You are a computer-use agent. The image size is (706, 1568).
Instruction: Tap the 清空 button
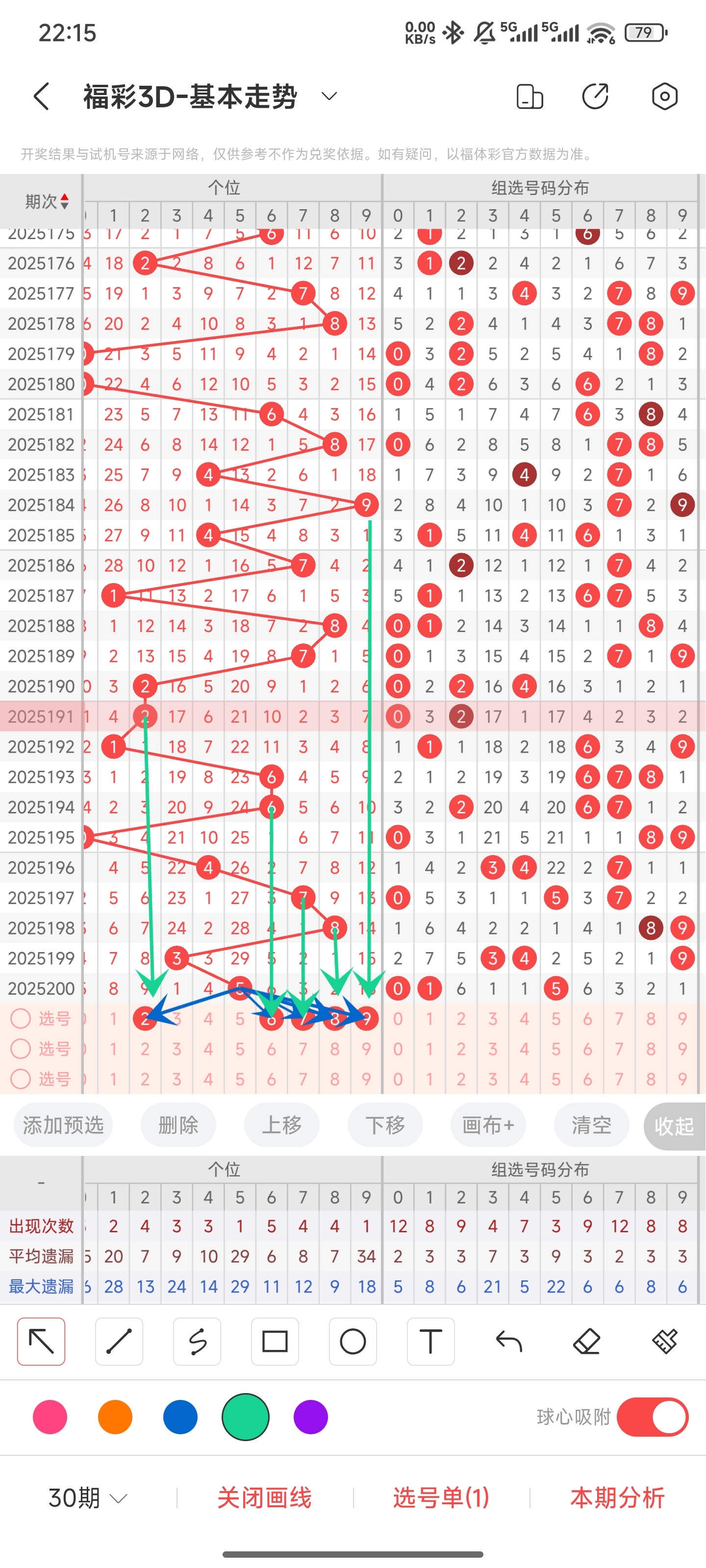(591, 1125)
